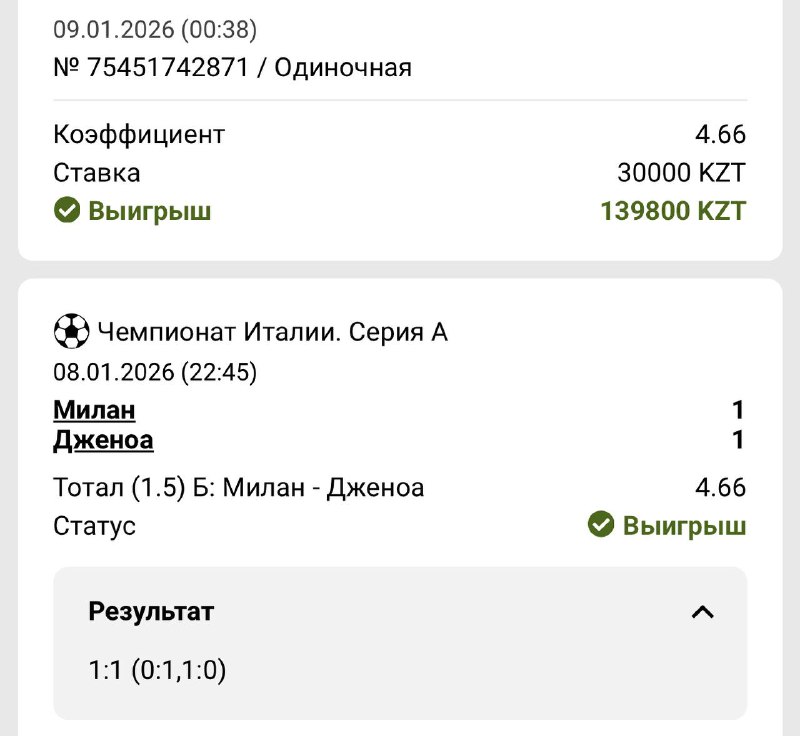800x736 pixels.
Task: Open the Дженоа team link
Action: 103,440
